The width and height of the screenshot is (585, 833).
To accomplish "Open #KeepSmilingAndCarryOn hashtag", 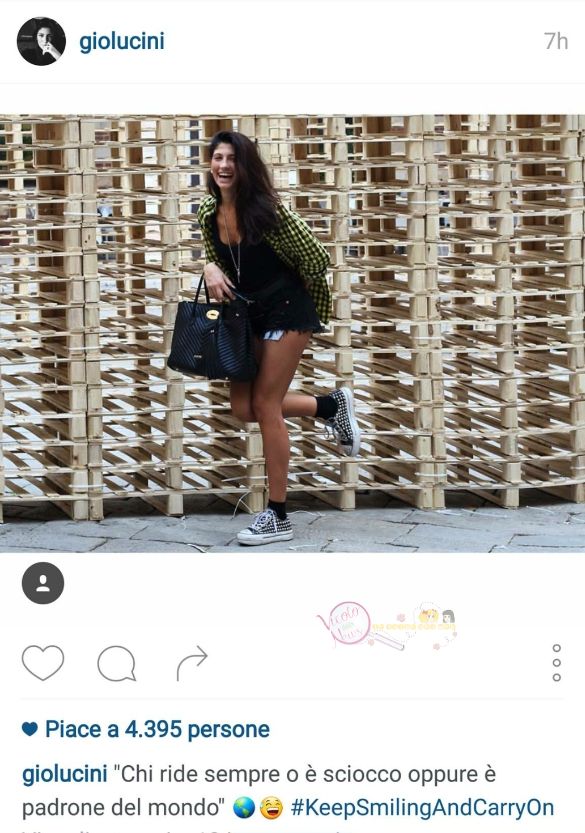I will [422, 808].
